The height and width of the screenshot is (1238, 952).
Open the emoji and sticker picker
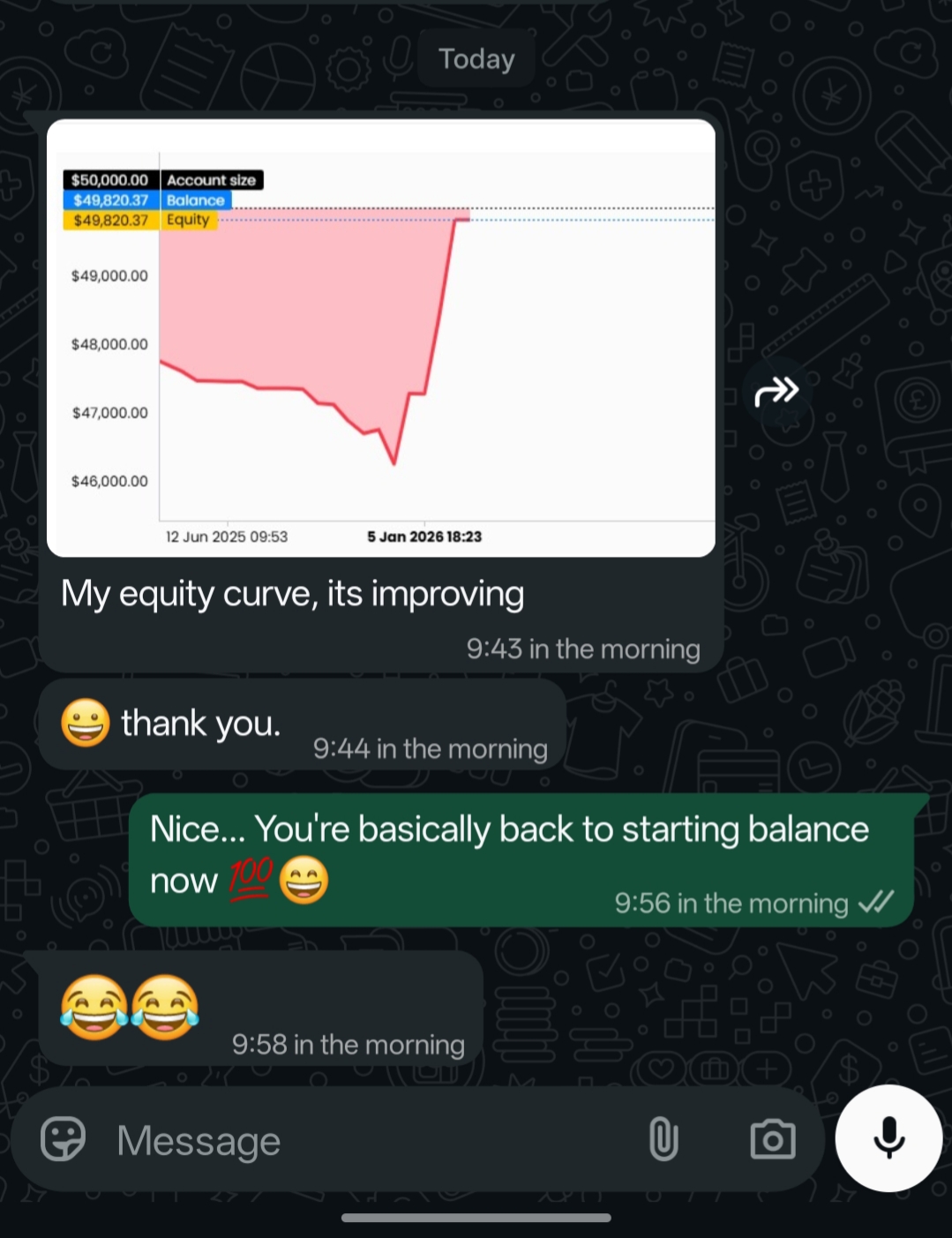[64, 1139]
